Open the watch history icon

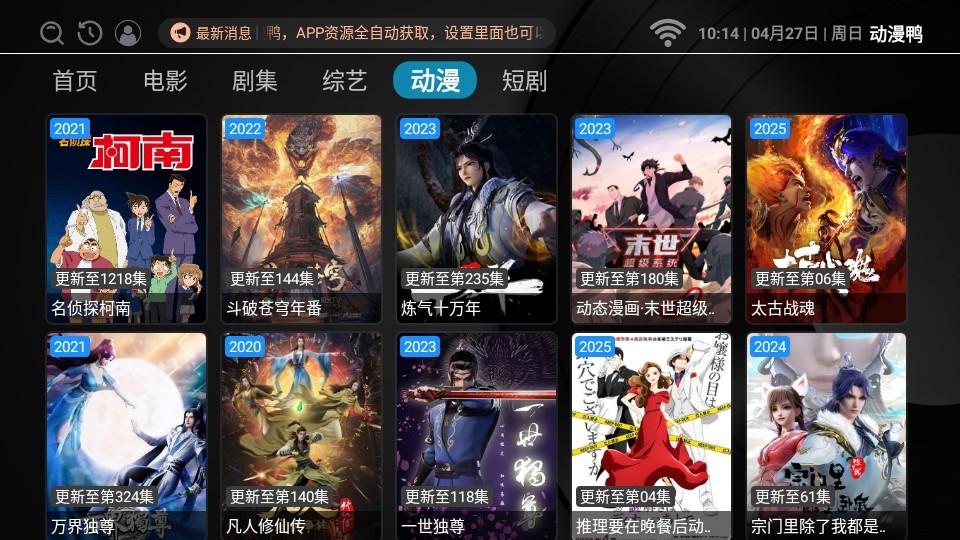click(x=90, y=33)
